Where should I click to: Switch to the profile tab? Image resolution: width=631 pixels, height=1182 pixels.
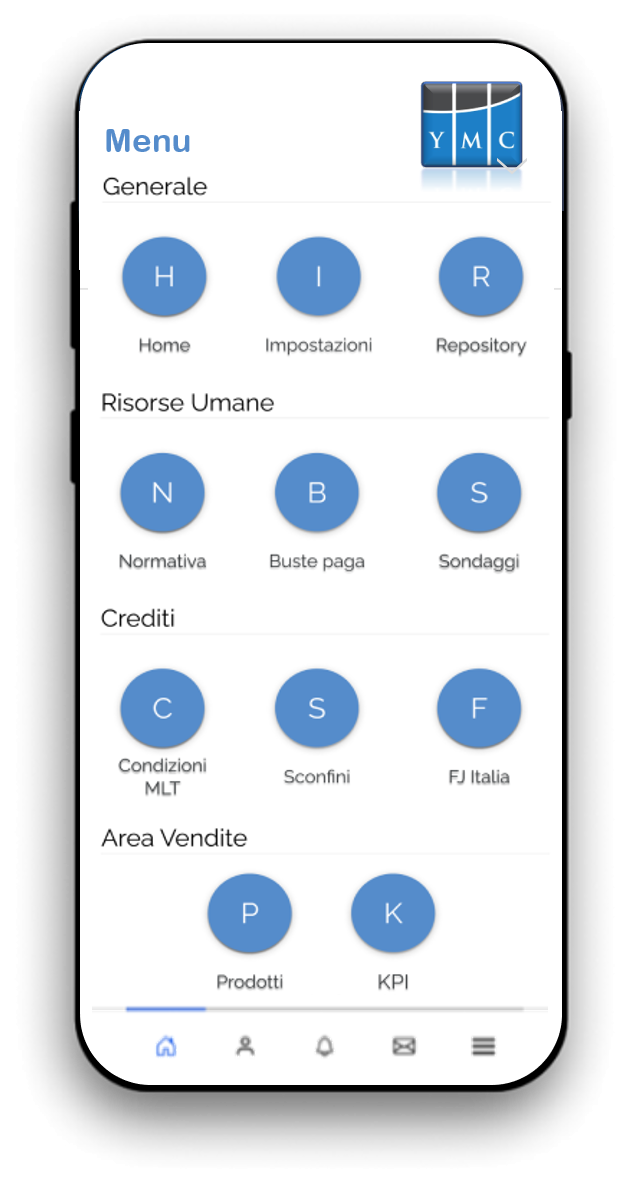[245, 1046]
